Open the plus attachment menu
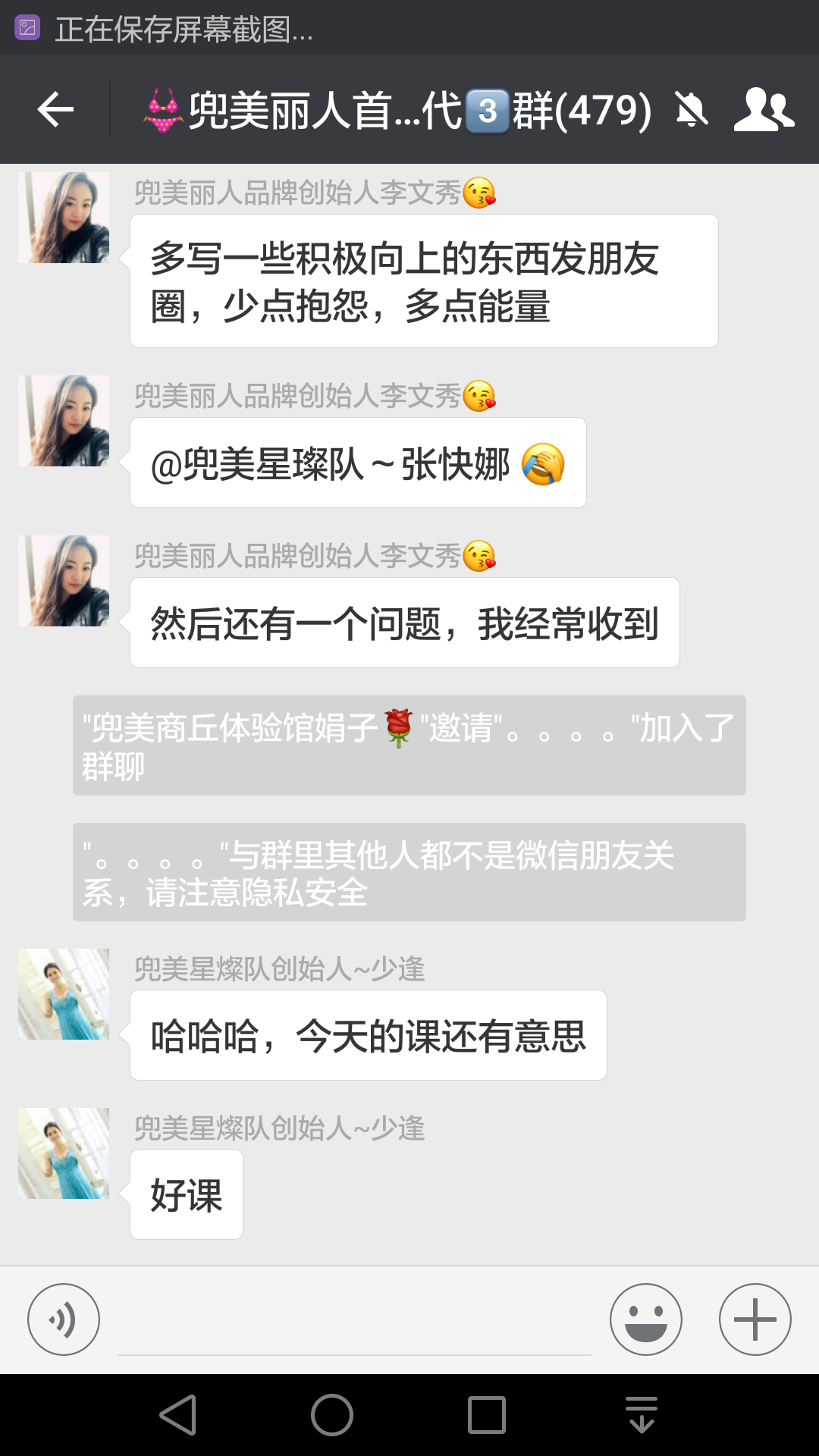The width and height of the screenshot is (819, 1456). pyautogui.click(x=755, y=1319)
